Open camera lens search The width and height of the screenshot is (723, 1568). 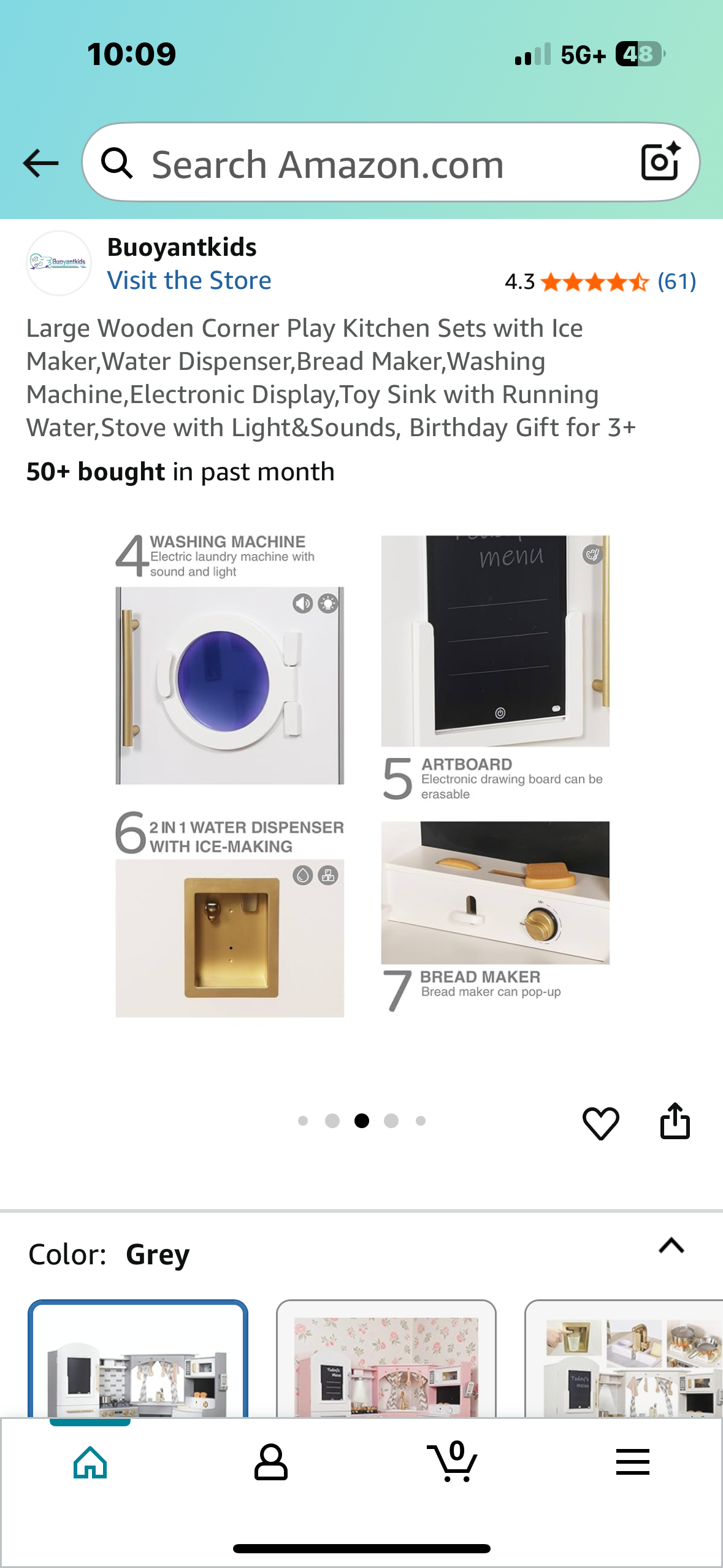(x=660, y=162)
